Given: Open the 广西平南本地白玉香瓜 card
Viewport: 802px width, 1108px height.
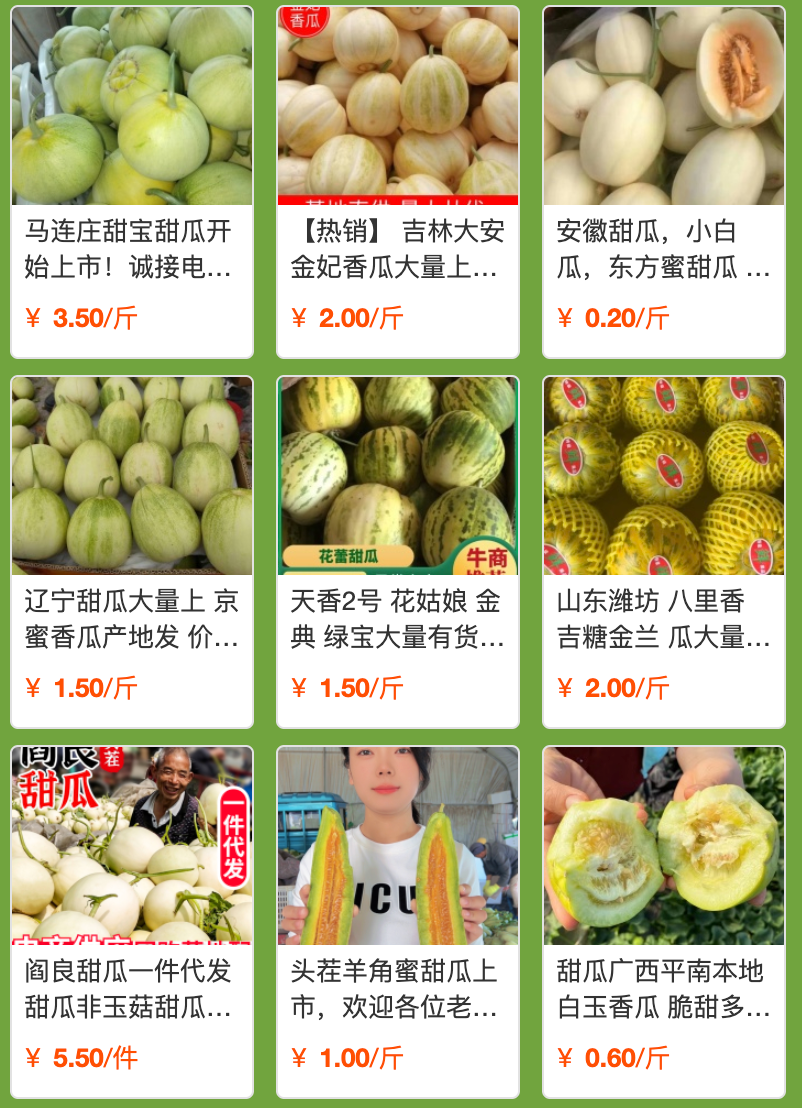Looking at the screenshot, I should coord(663,922).
